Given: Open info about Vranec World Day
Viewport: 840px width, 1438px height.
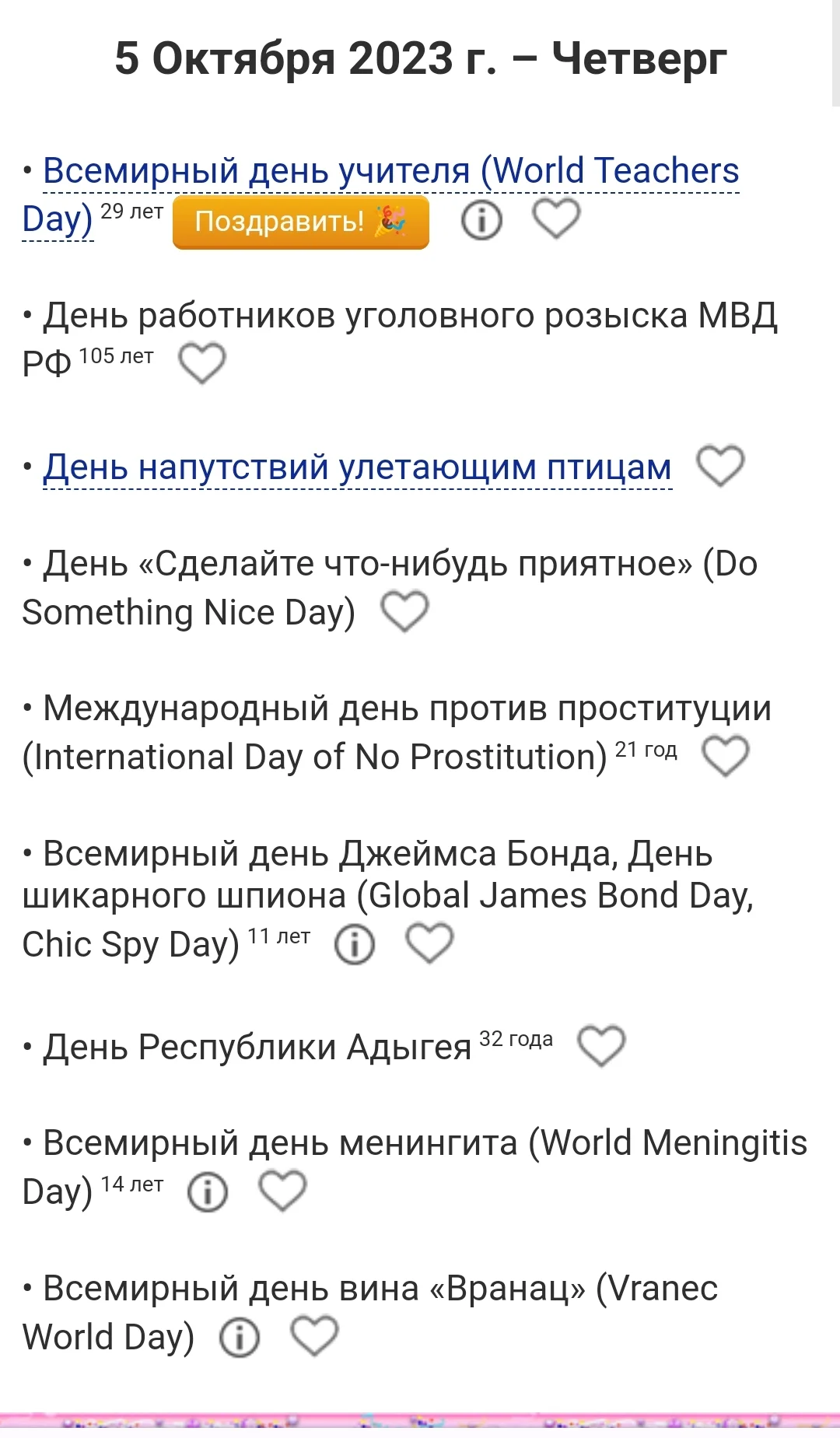Looking at the screenshot, I should coord(241,1336).
